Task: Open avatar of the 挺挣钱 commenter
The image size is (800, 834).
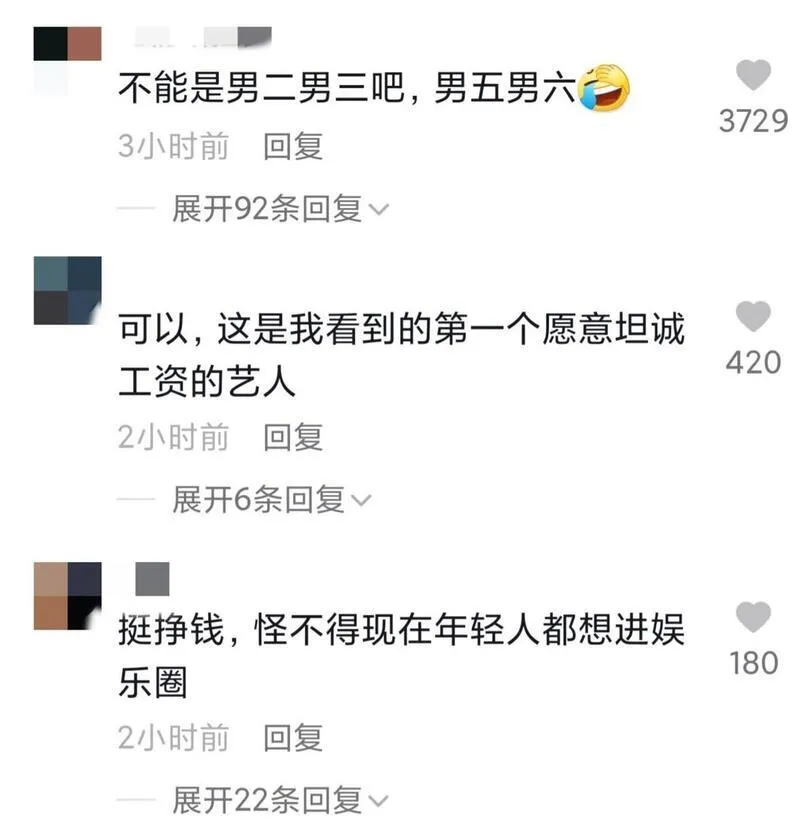Action: (68, 596)
